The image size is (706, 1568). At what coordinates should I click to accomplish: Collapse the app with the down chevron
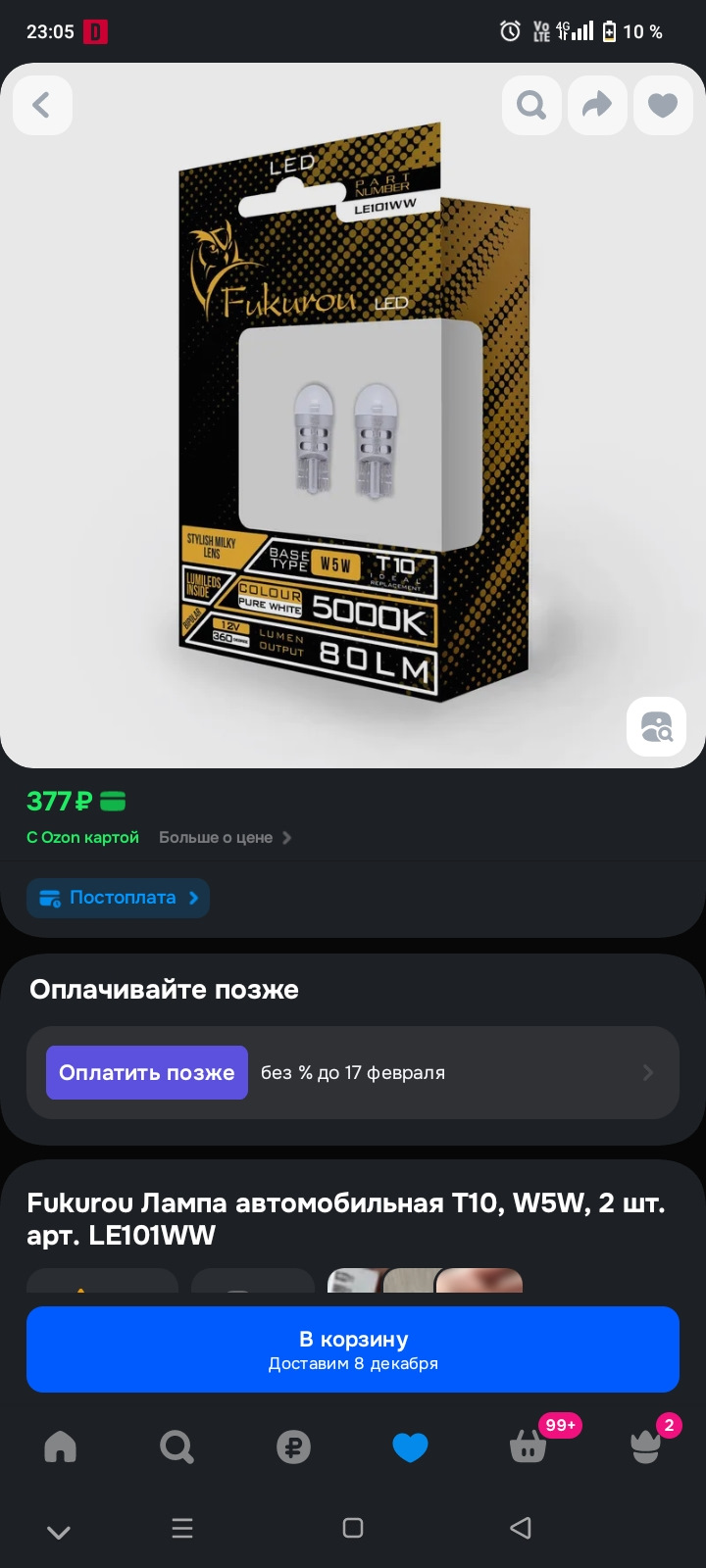[59, 1528]
